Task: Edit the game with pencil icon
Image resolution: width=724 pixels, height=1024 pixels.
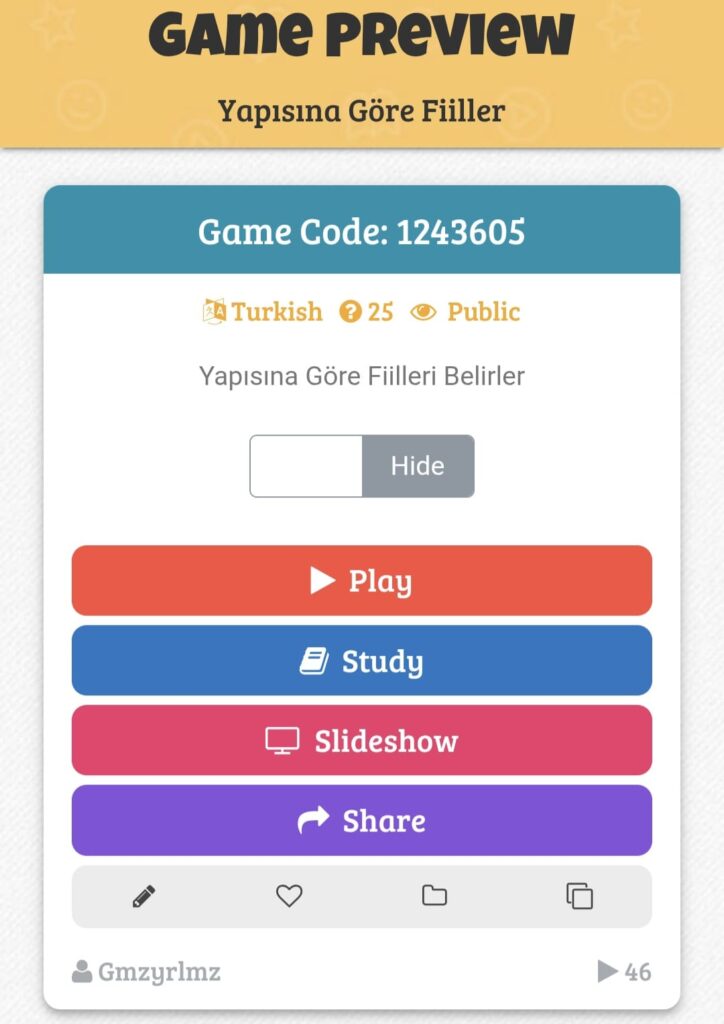Action: (x=144, y=897)
